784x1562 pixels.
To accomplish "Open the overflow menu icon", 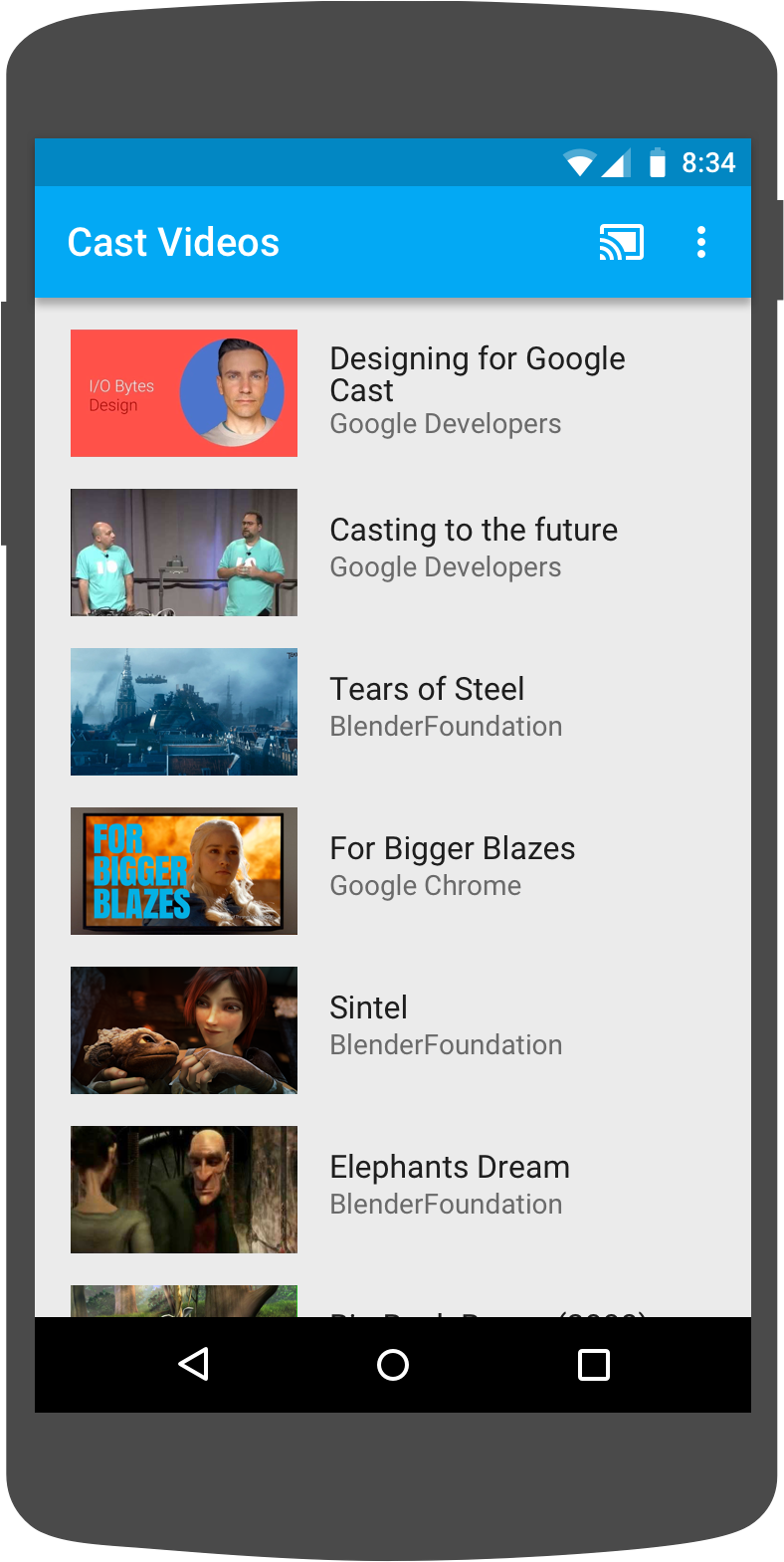I will coord(701,242).
